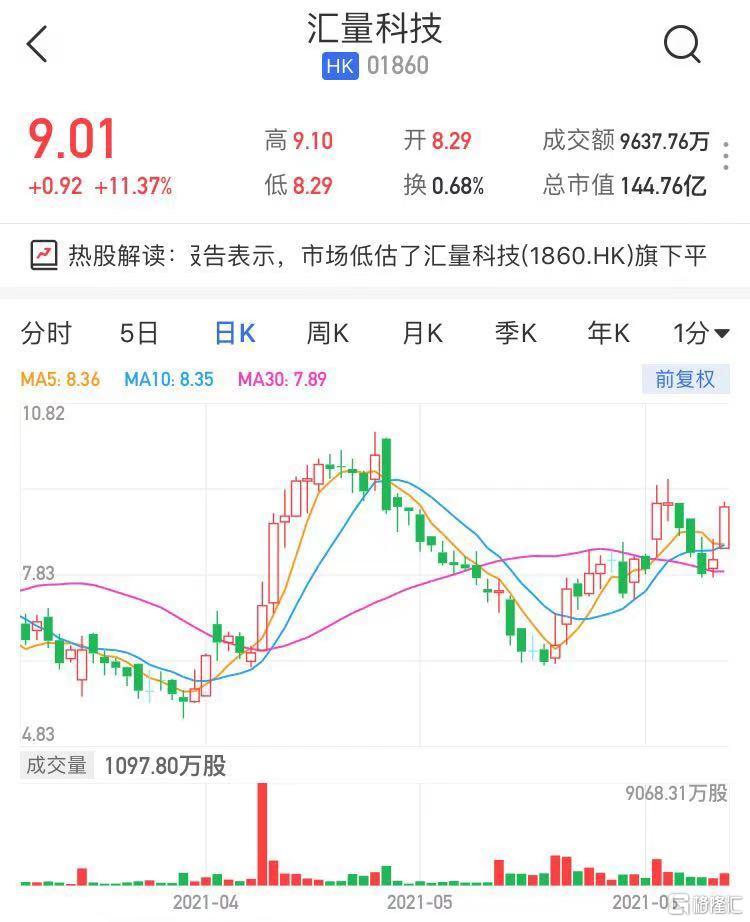Image resolution: width=750 pixels, height=922 pixels.
Task: Switch to the 分时 chart tab
Action: (46, 333)
